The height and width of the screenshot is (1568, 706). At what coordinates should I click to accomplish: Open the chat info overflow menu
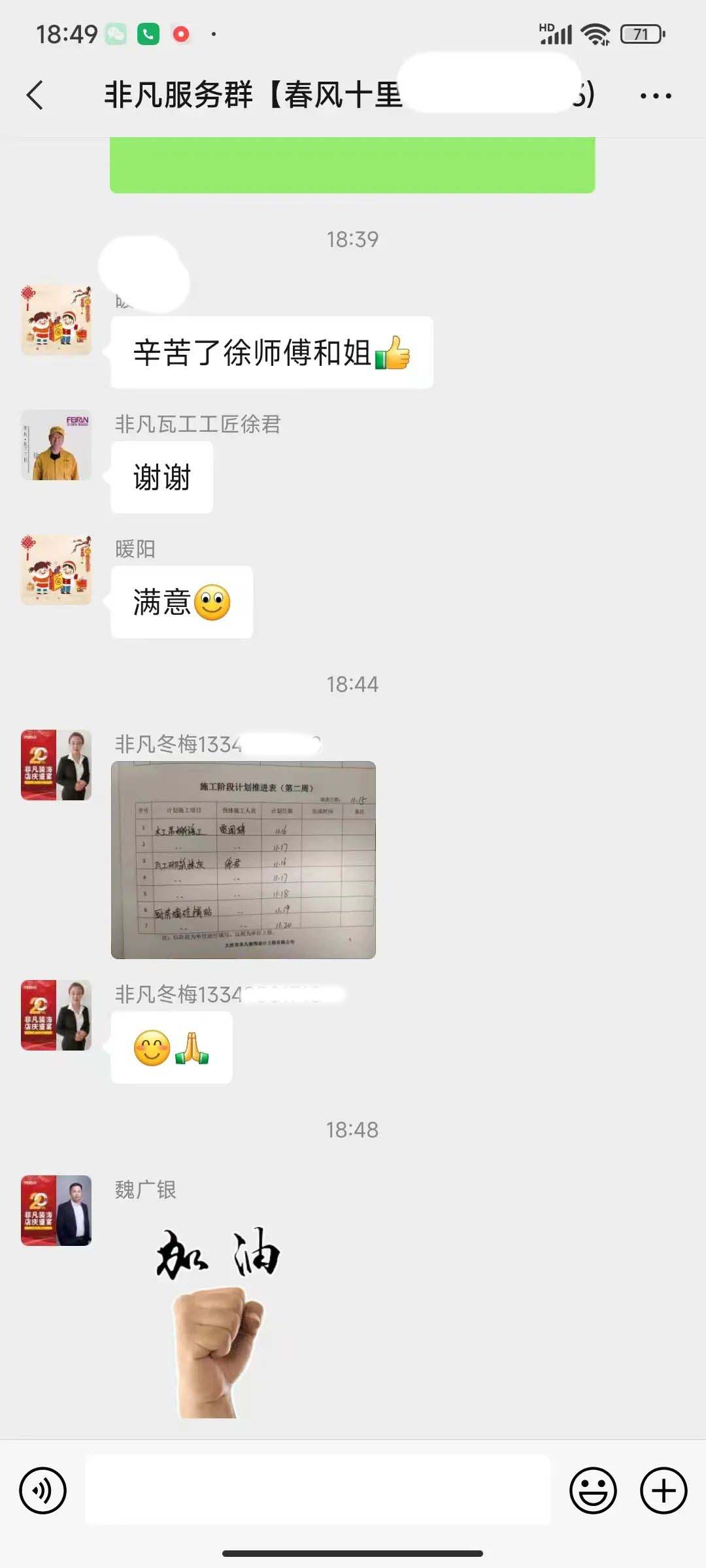(x=655, y=96)
